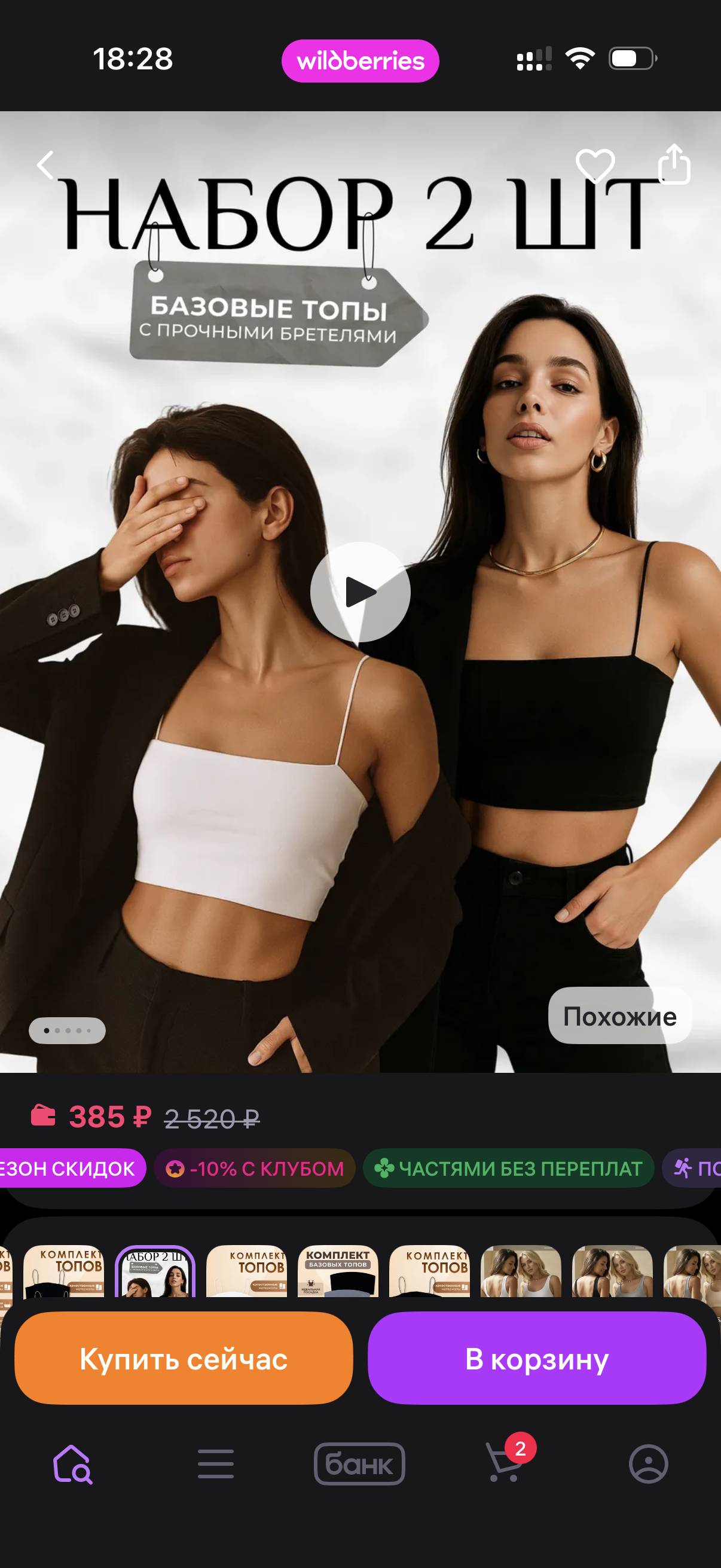721x1568 pixels.
Task: Open similar items via Похожие
Action: 619,1016
